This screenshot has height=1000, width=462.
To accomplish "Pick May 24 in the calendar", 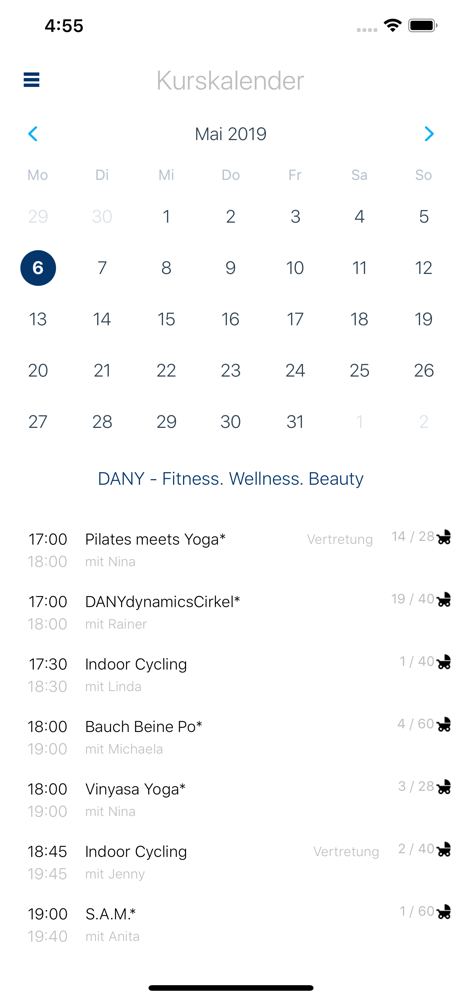I will pos(295,371).
